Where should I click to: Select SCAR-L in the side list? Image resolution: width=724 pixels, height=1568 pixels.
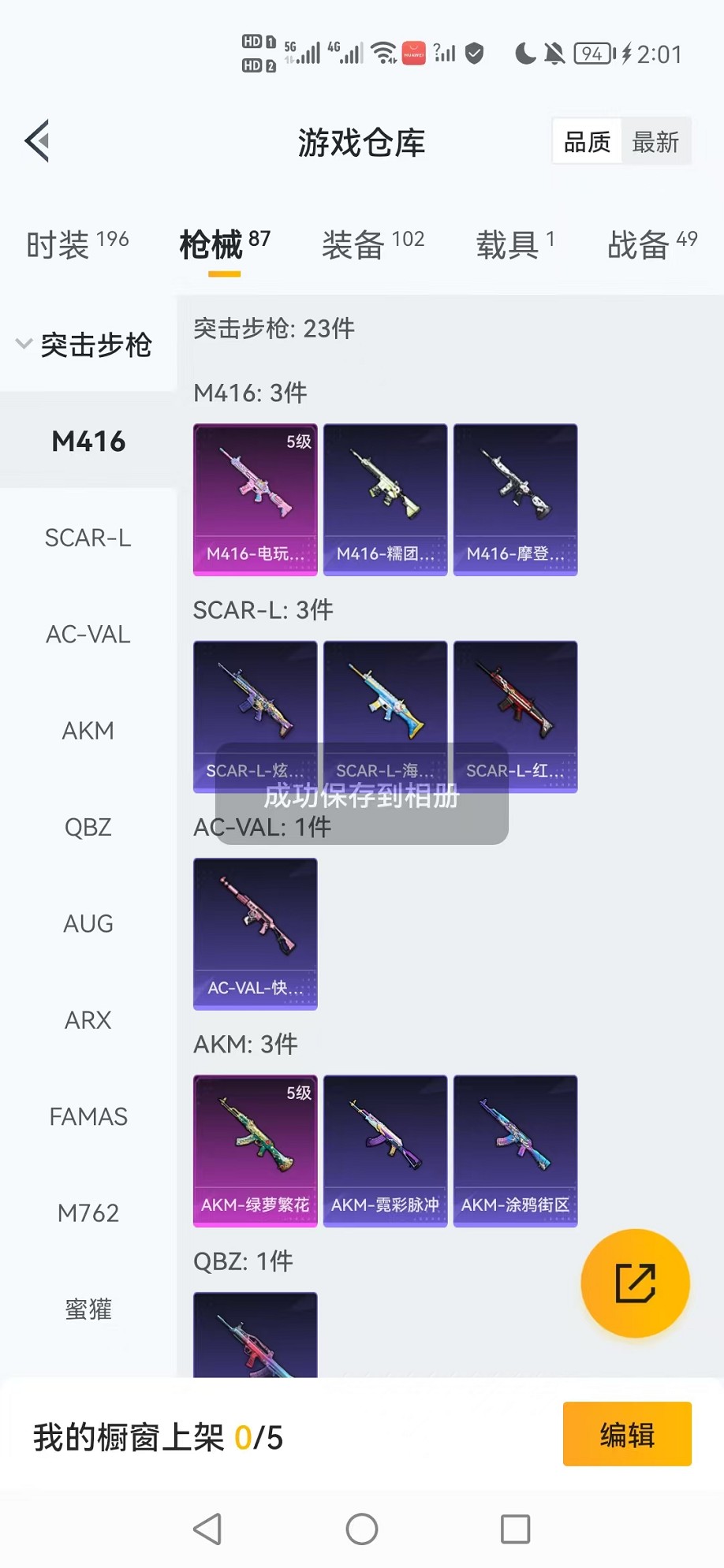point(88,538)
